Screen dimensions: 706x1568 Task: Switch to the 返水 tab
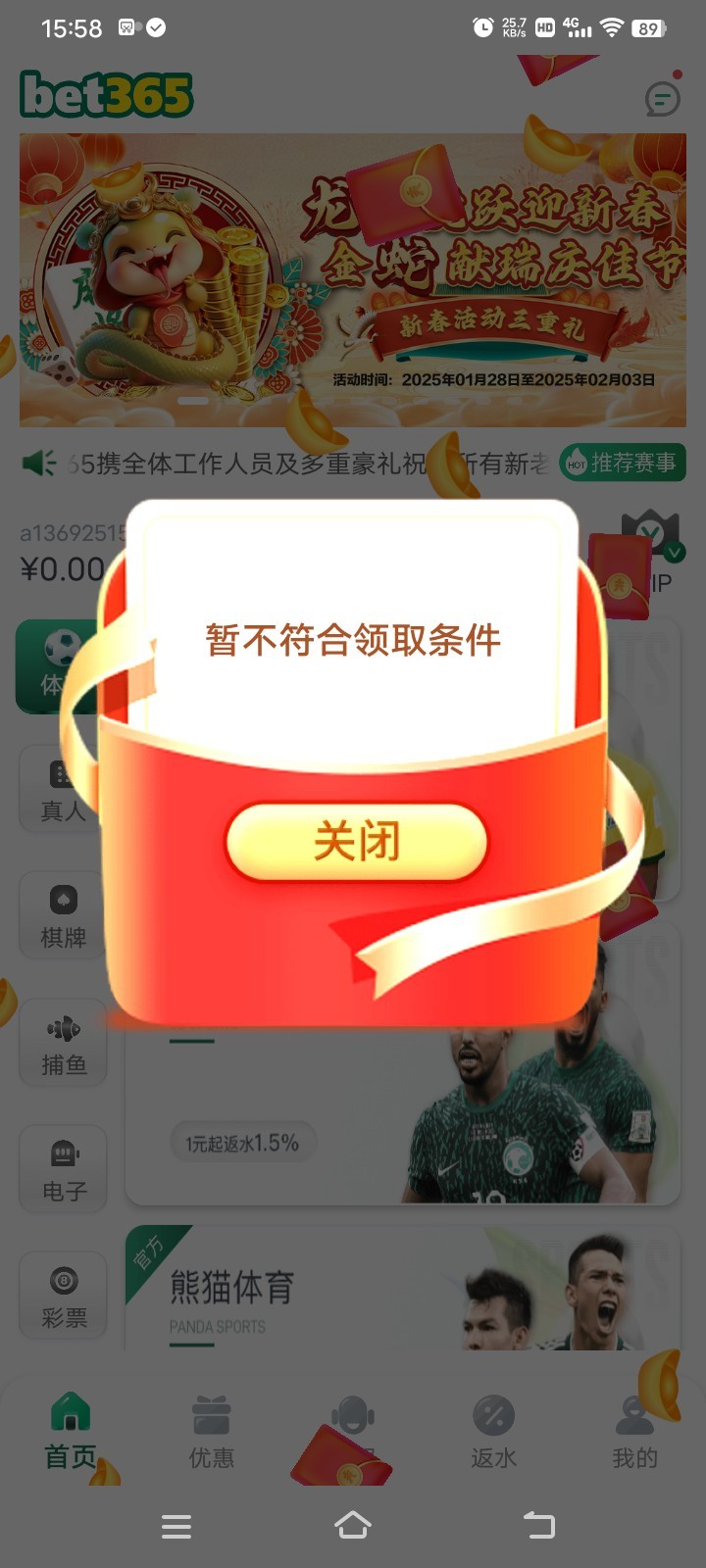(493, 1433)
